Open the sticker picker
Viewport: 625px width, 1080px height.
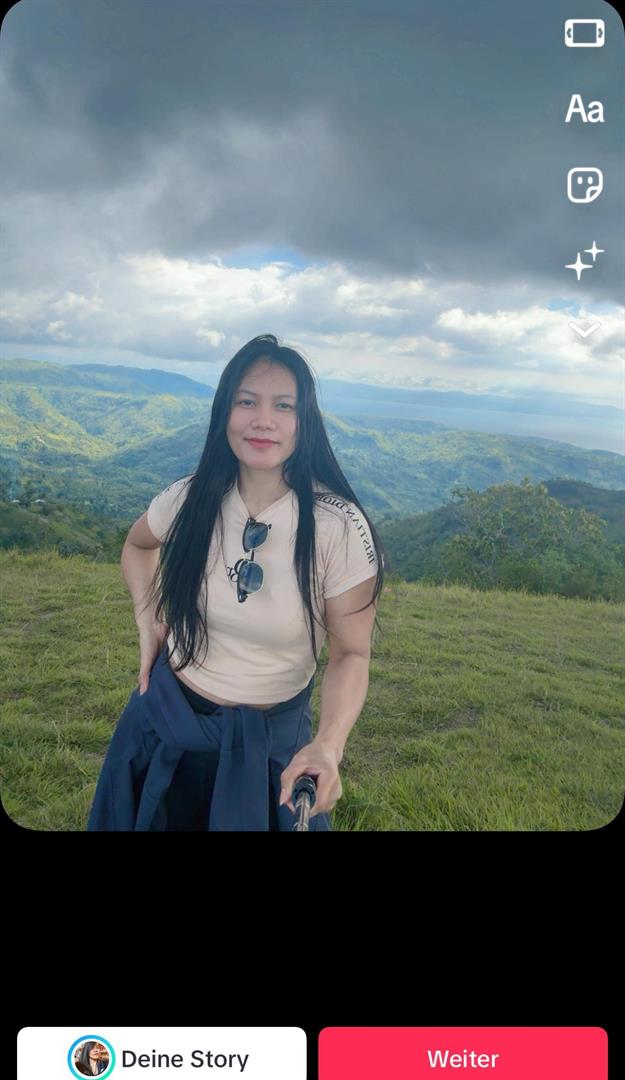point(584,185)
